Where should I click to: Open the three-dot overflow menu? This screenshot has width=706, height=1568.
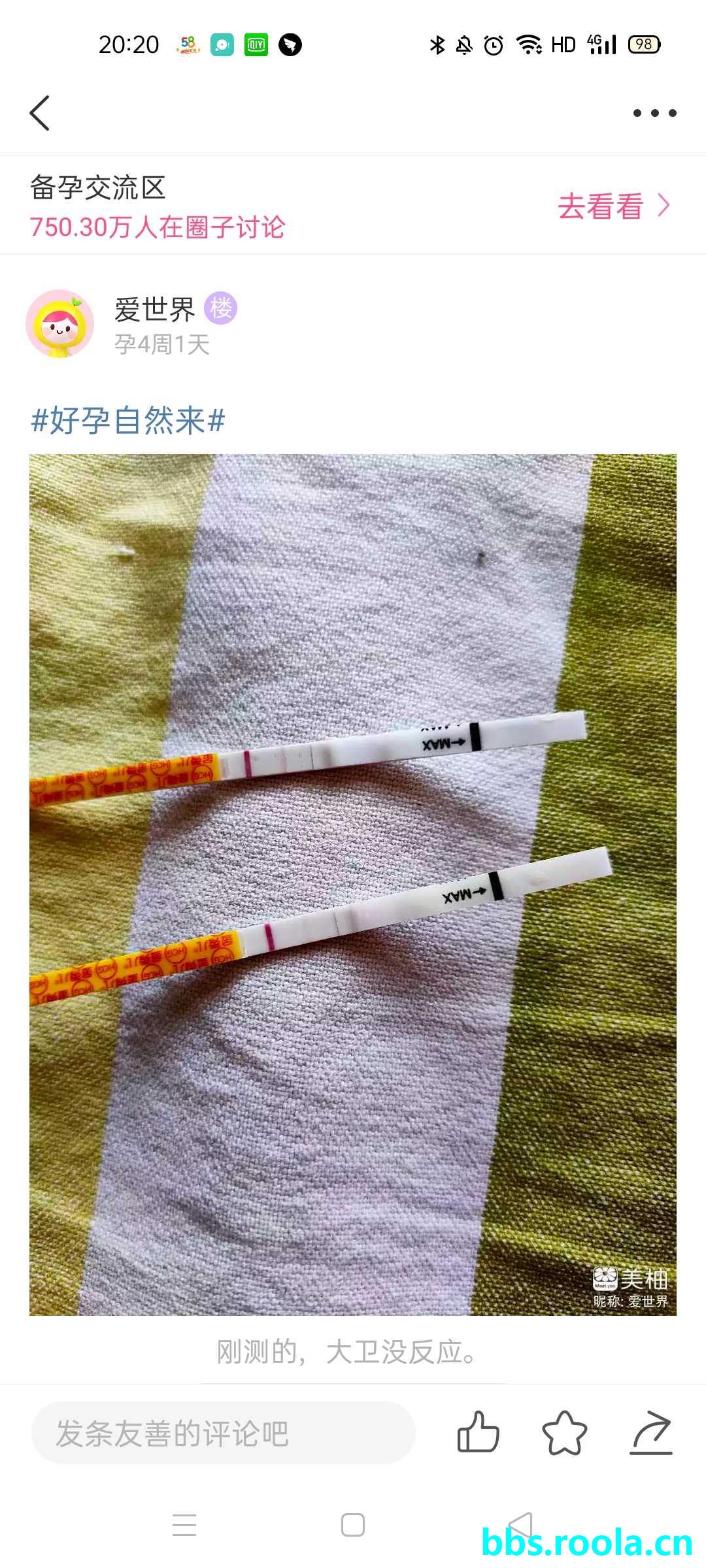click(x=654, y=113)
